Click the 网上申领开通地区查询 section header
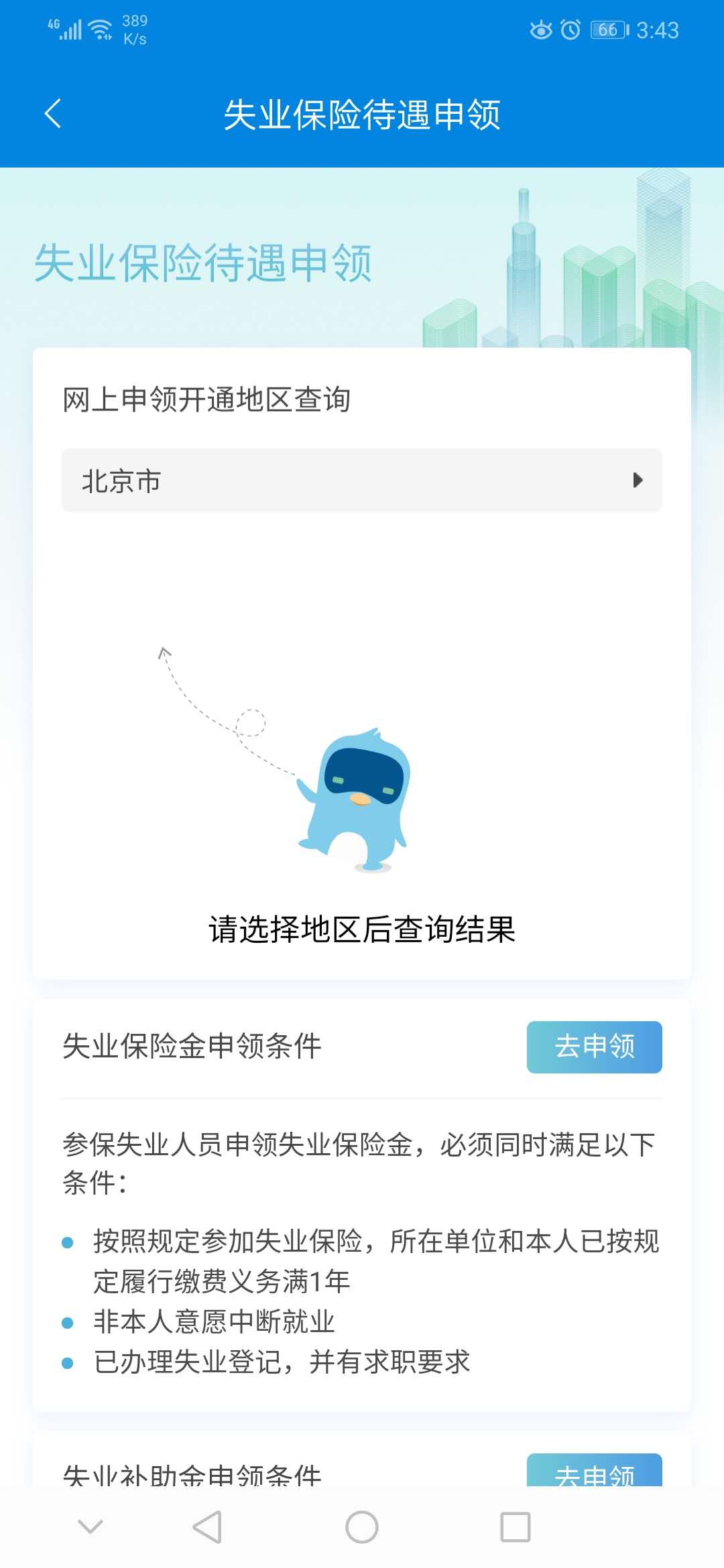 pos(206,399)
